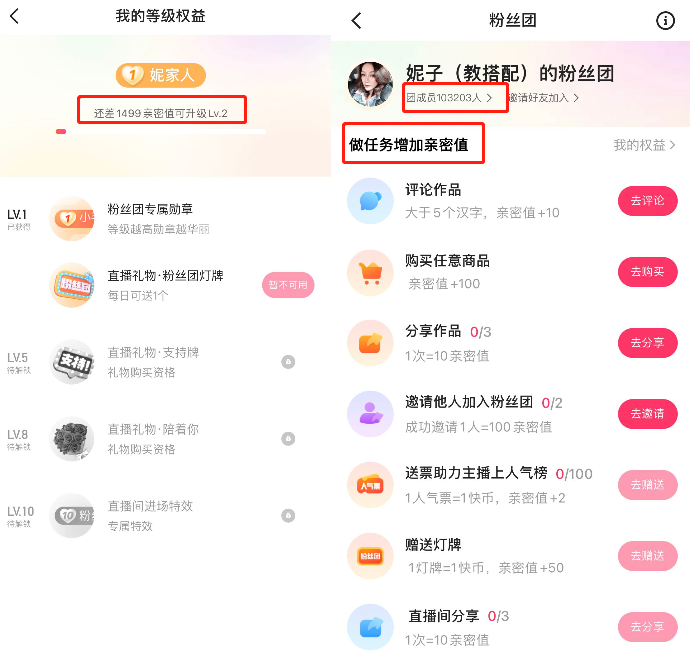Open 我的权益
This screenshot has width=690, height=657.
644,145
